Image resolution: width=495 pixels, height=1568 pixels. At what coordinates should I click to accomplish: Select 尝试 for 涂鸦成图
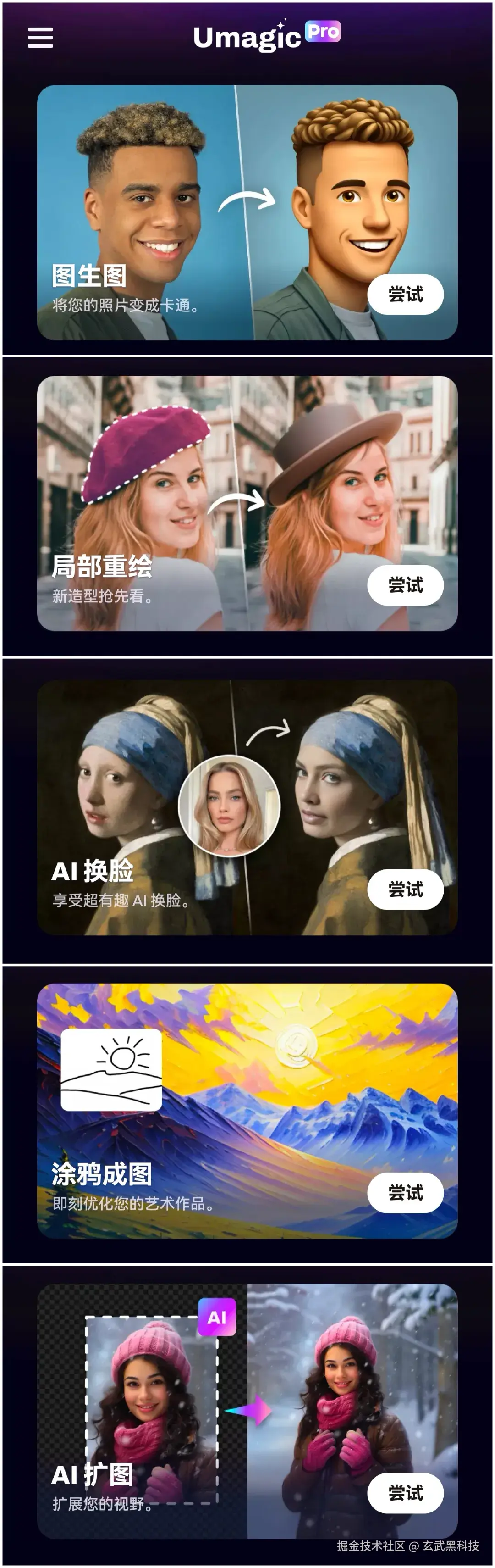click(x=405, y=1192)
